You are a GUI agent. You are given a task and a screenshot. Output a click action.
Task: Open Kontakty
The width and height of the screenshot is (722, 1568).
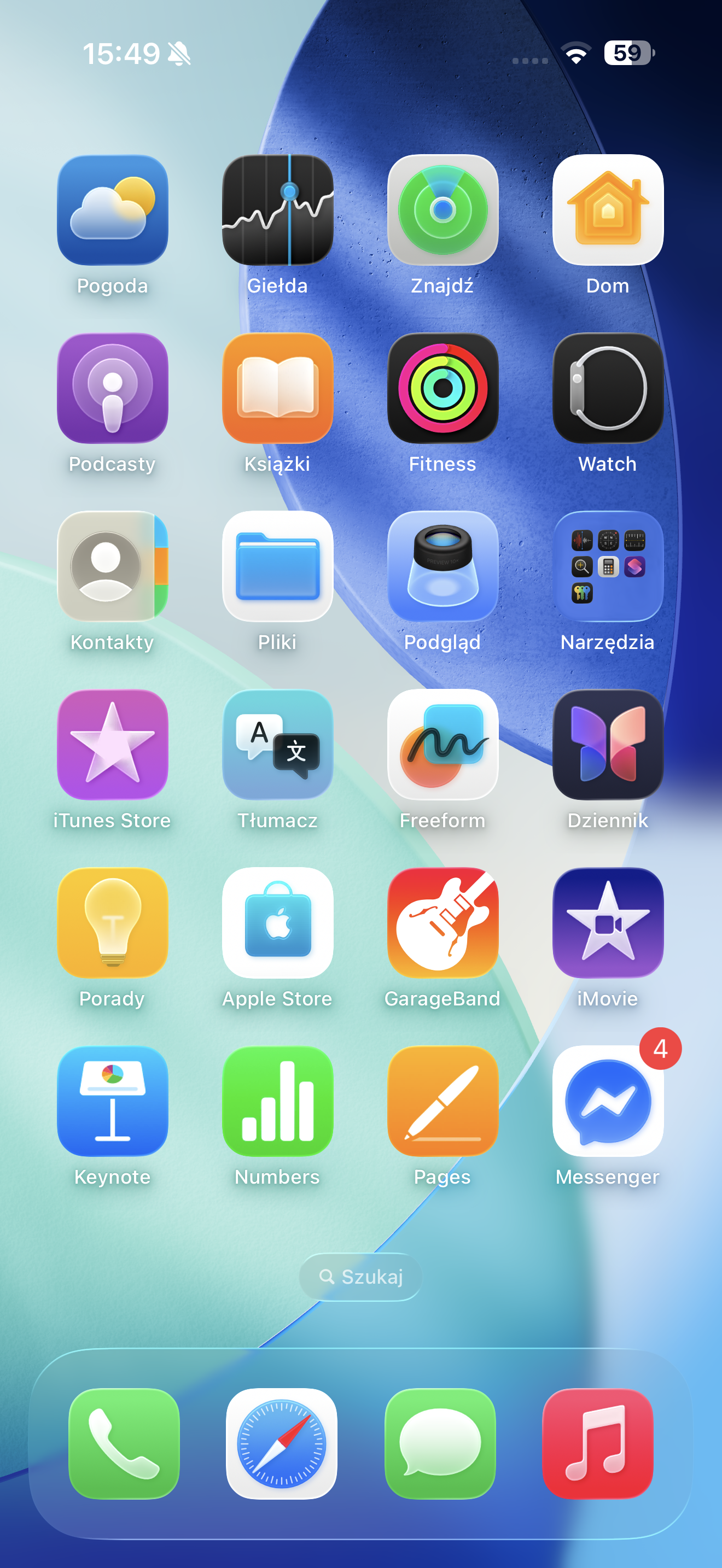click(x=112, y=566)
